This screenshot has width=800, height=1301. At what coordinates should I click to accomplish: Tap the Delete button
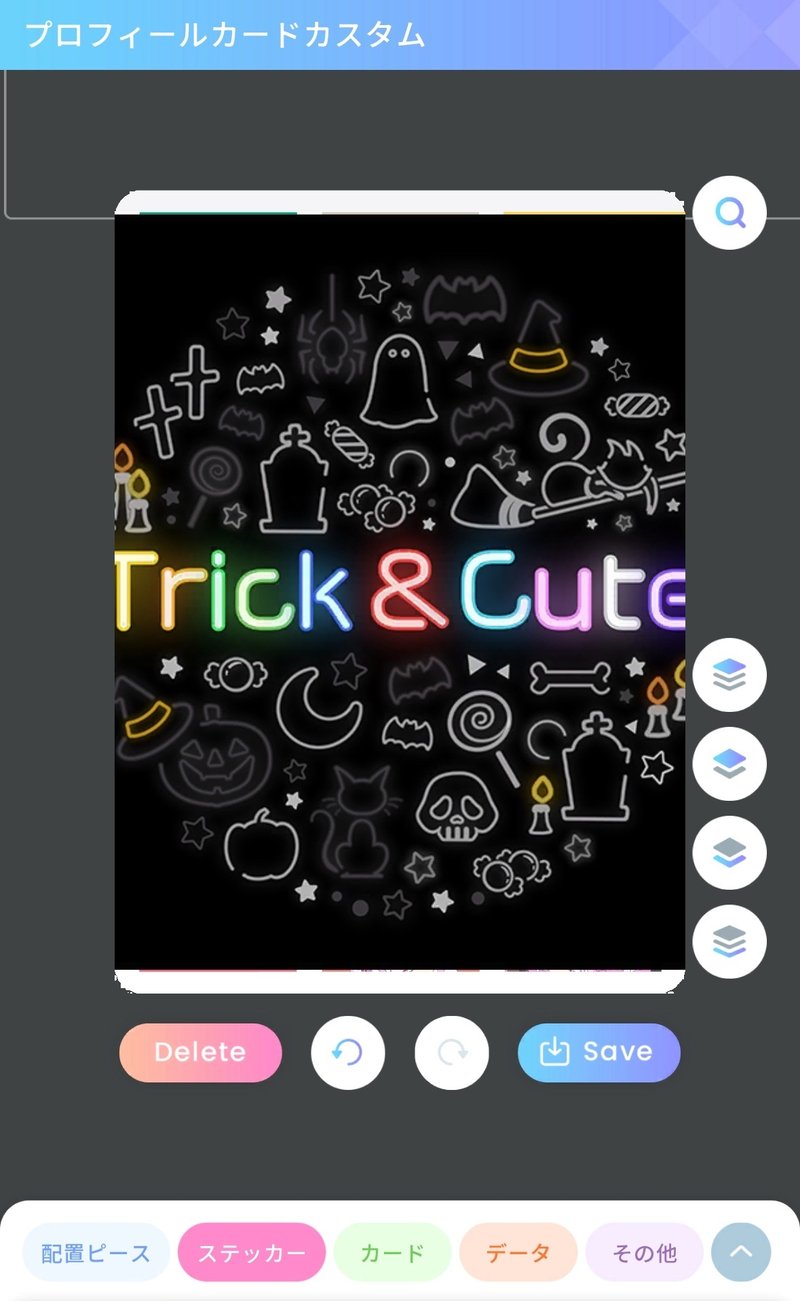[200, 1052]
